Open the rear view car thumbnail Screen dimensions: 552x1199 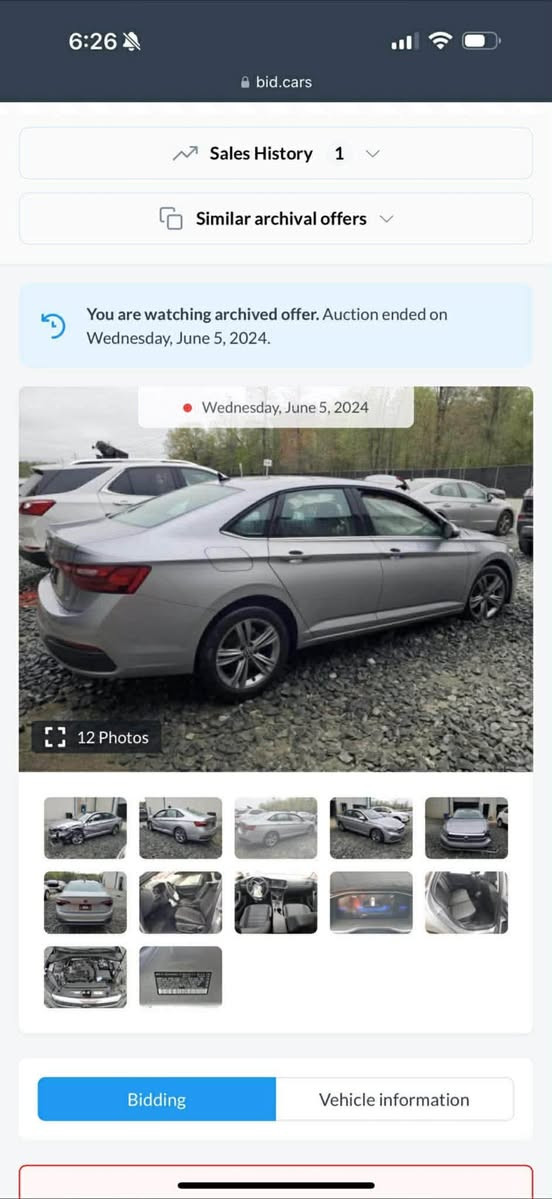tap(85, 902)
